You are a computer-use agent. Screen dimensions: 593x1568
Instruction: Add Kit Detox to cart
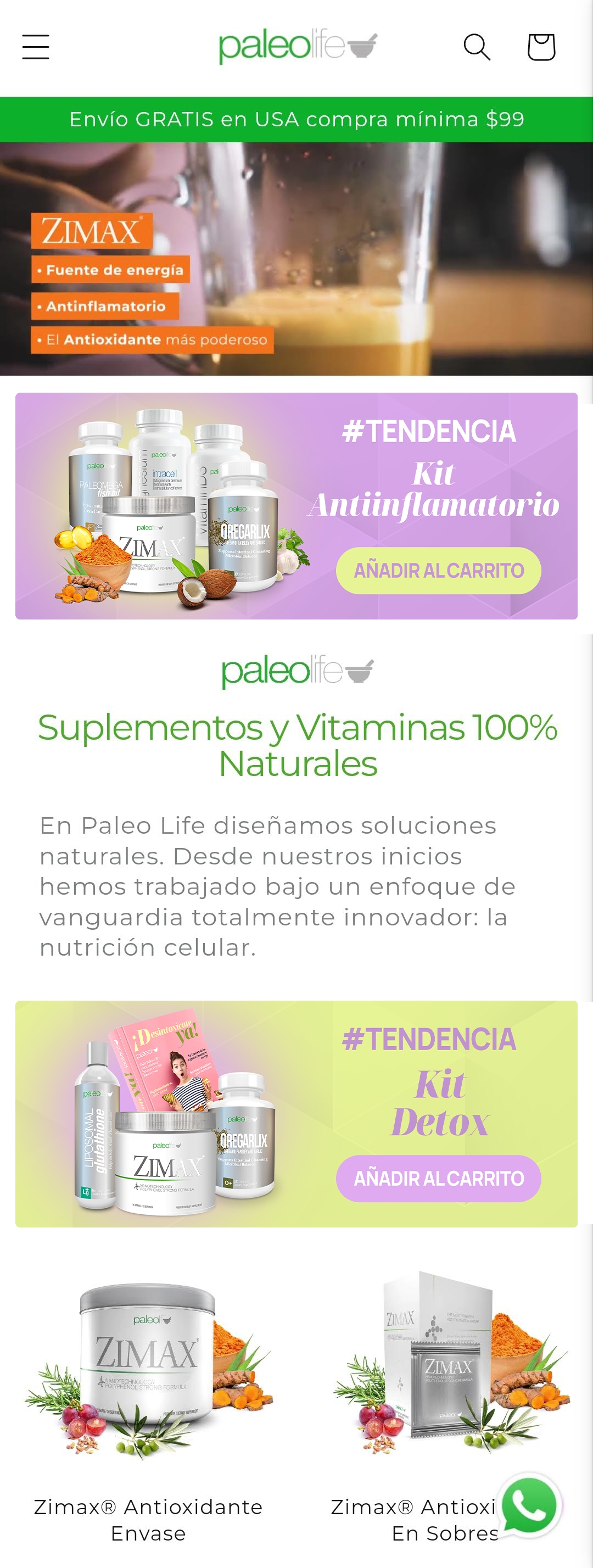[x=438, y=1179]
